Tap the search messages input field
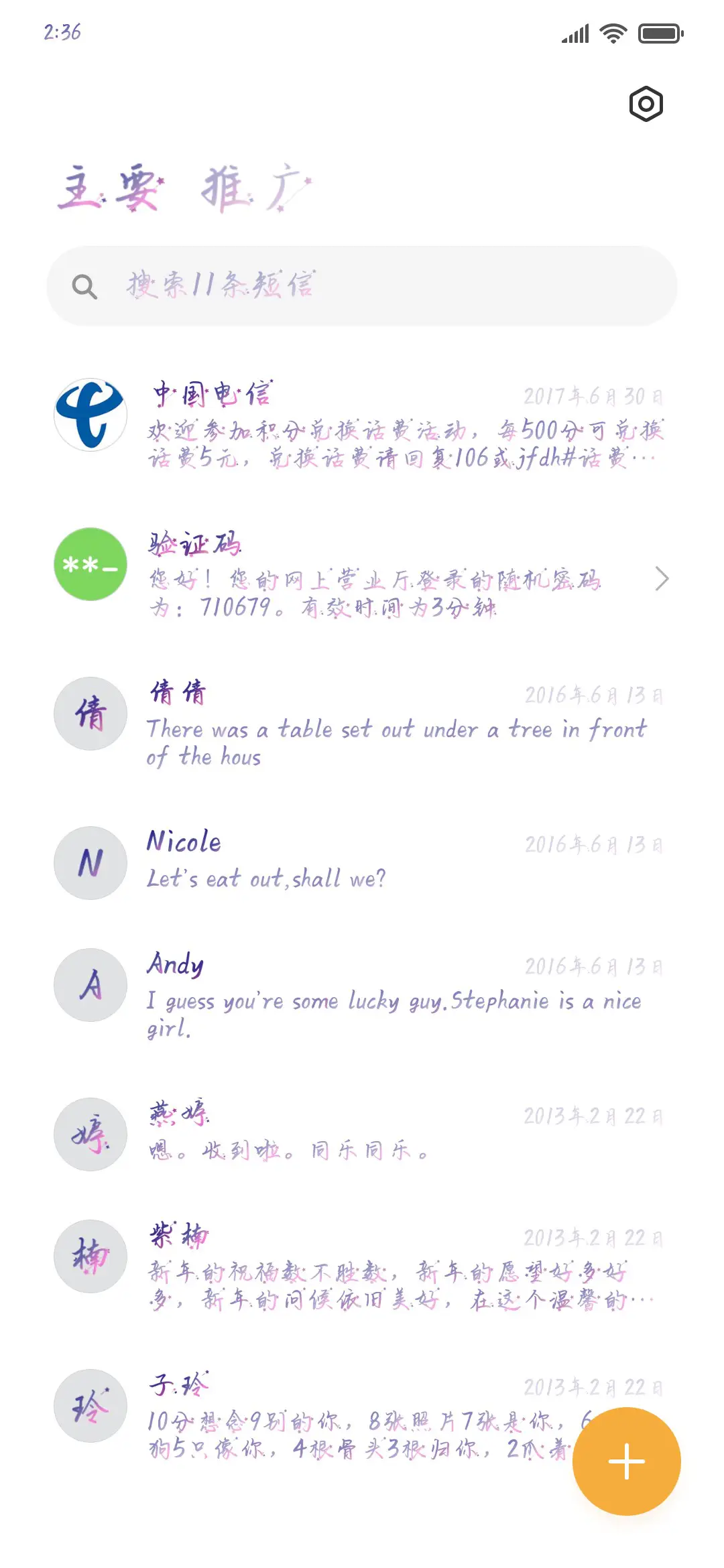 (x=362, y=284)
